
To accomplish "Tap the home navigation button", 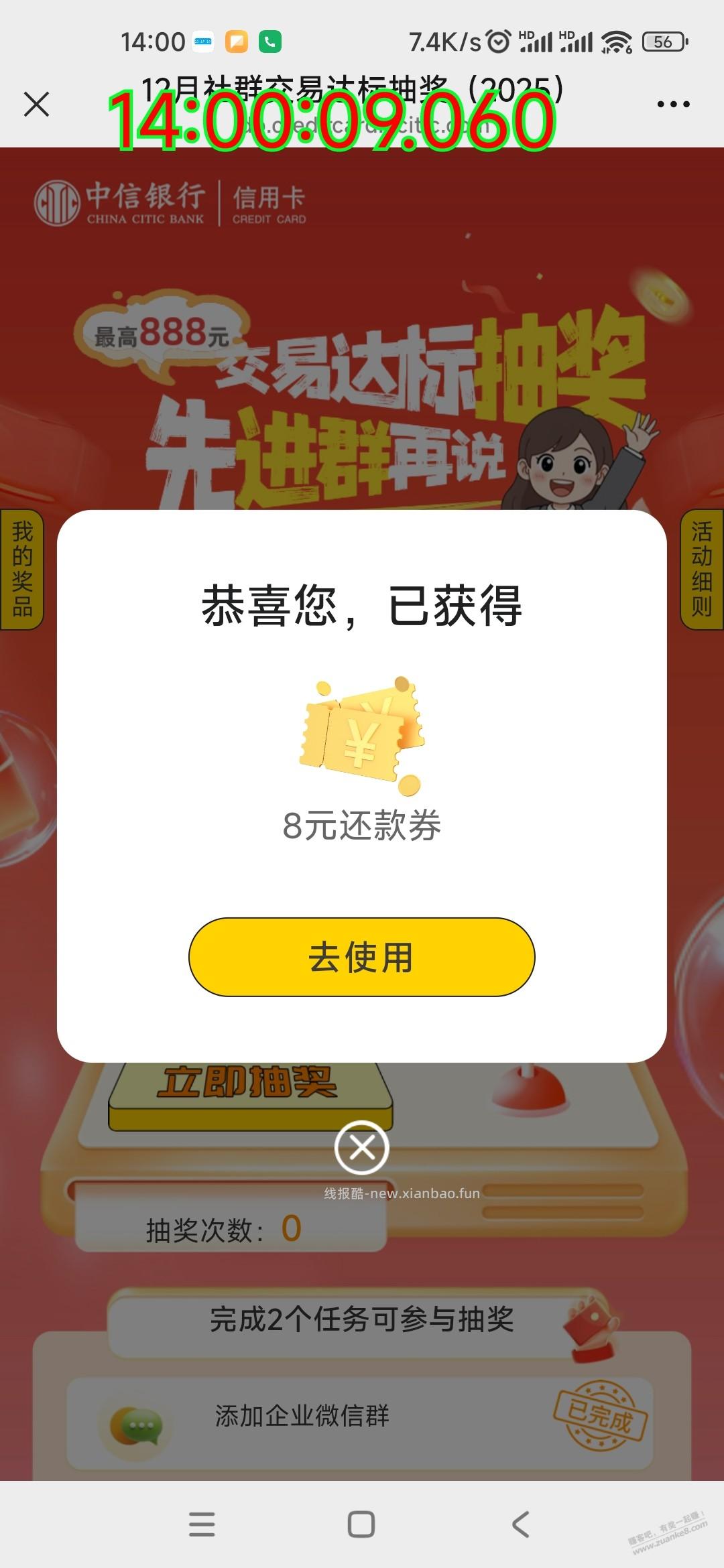I will [x=362, y=1522].
